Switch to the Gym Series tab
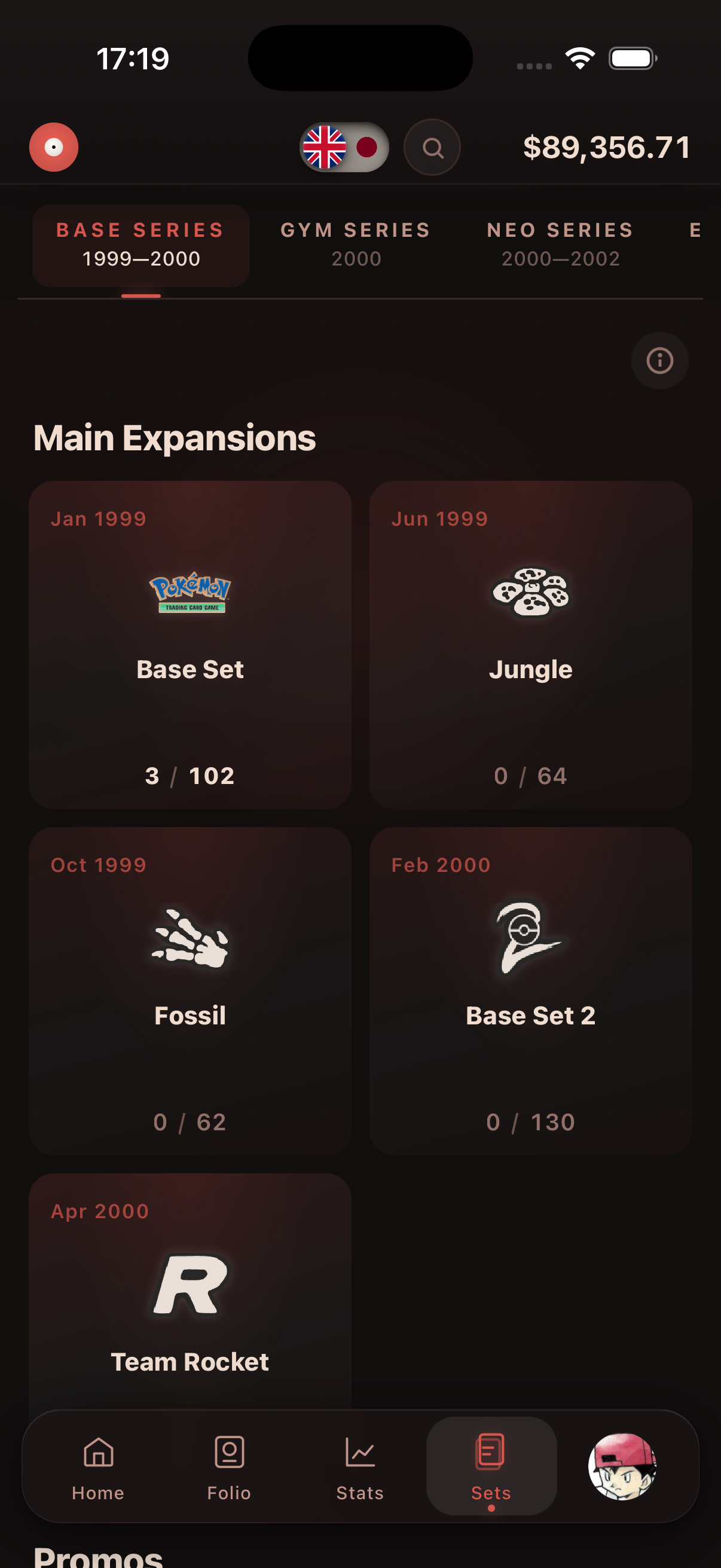The image size is (721, 1568). click(x=355, y=243)
